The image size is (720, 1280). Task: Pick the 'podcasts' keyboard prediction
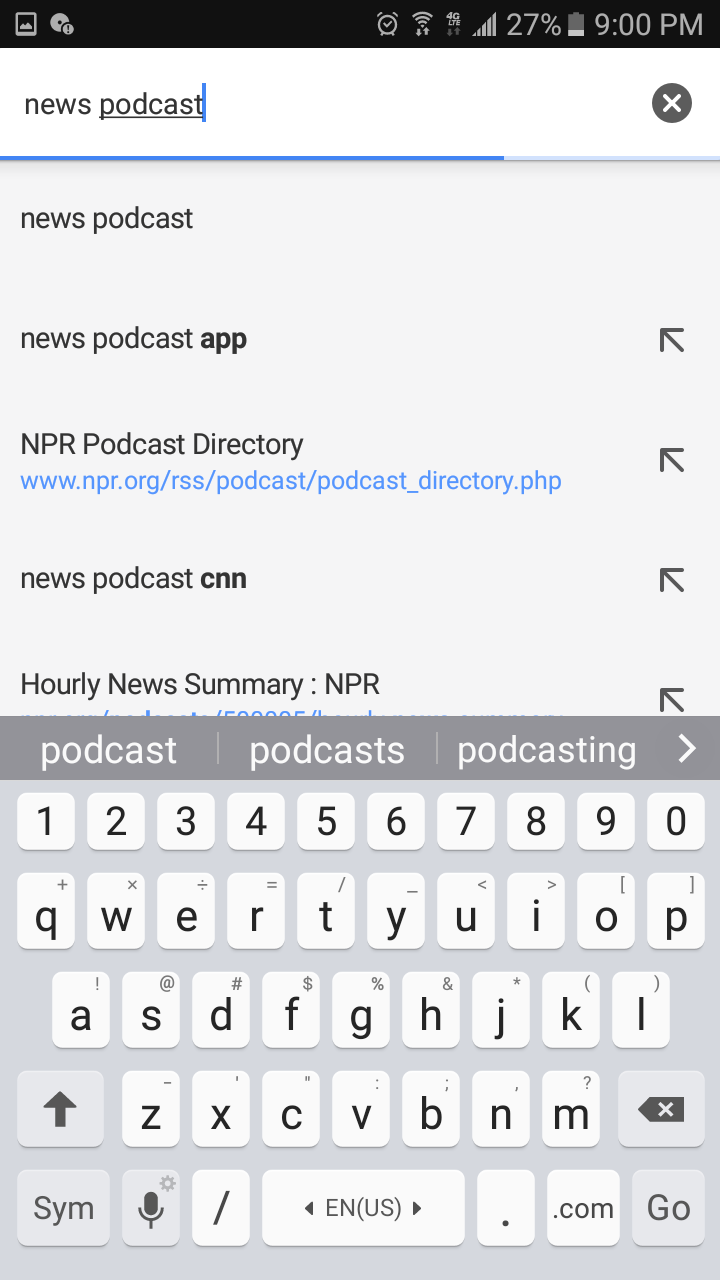[327, 750]
